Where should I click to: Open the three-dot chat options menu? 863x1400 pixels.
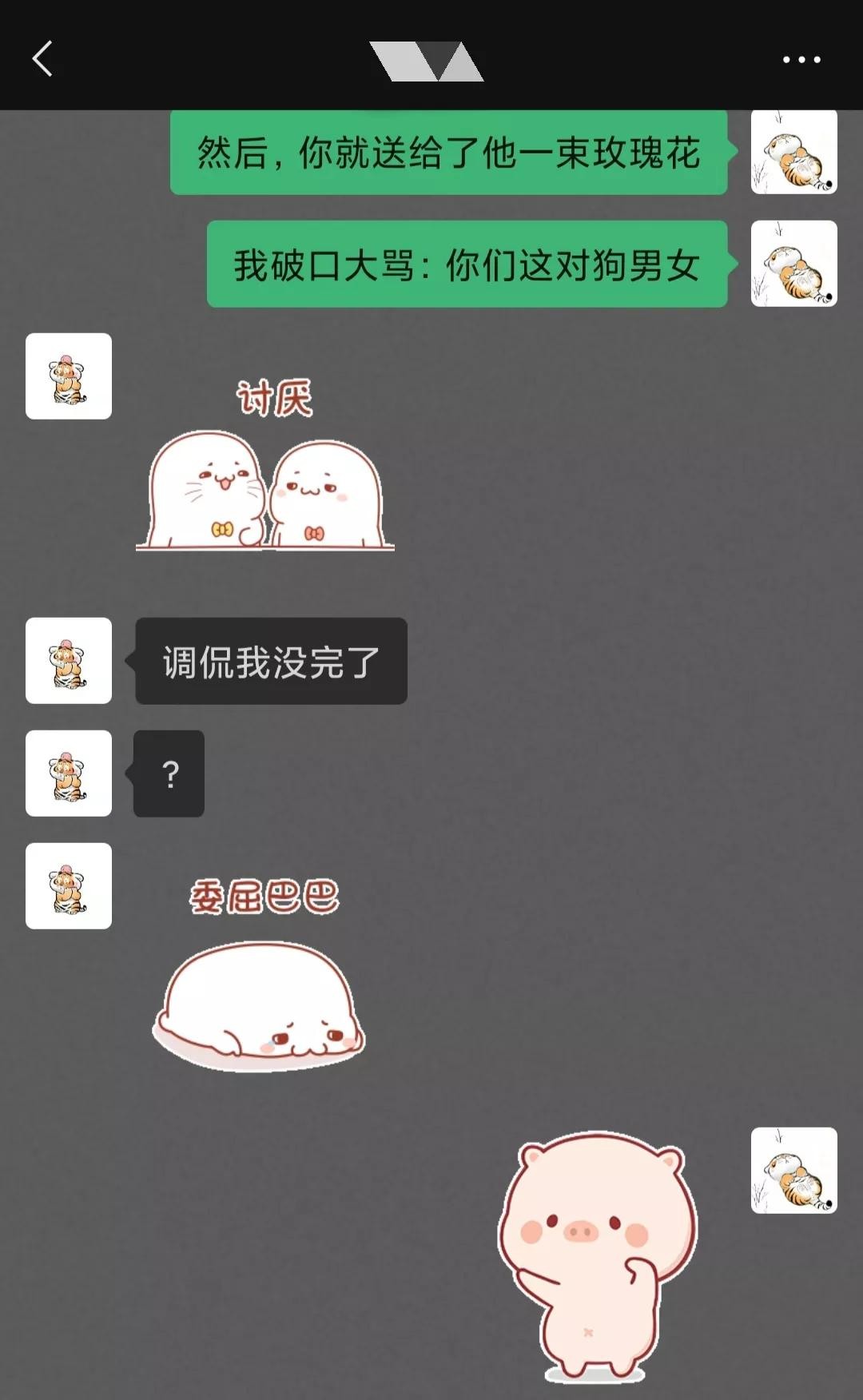[x=801, y=59]
